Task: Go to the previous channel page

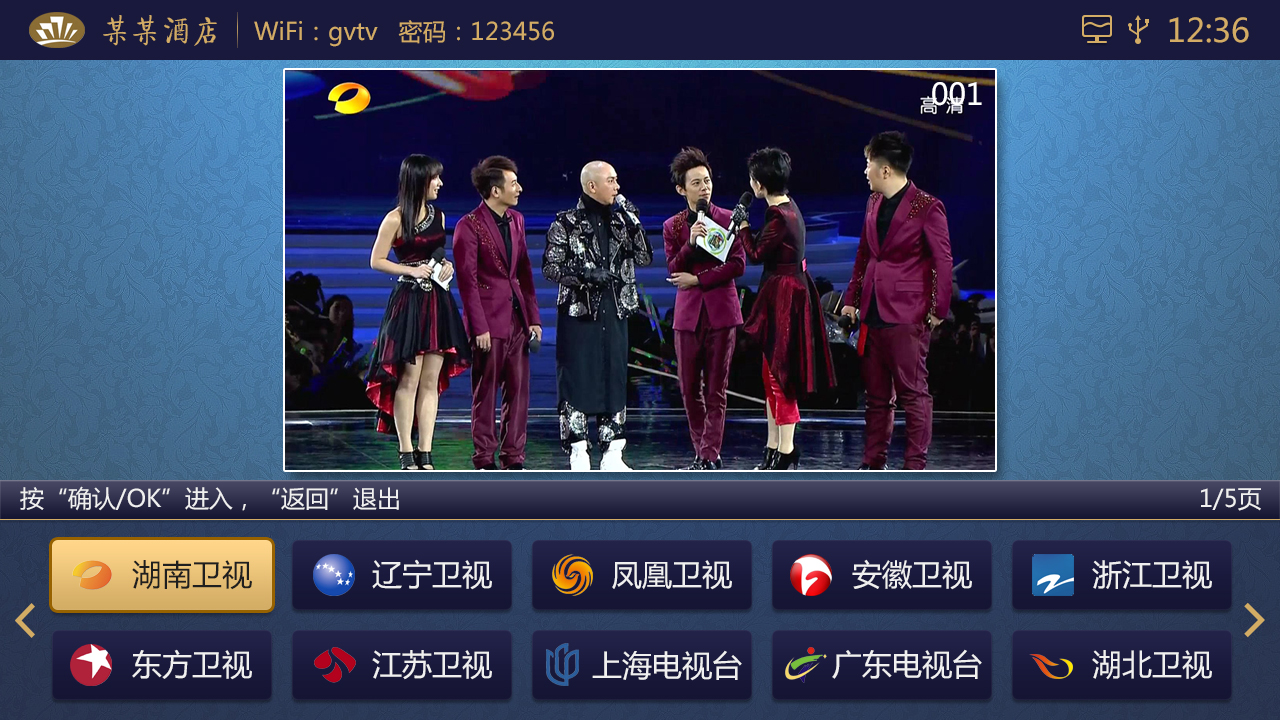Action: click(x=25, y=621)
